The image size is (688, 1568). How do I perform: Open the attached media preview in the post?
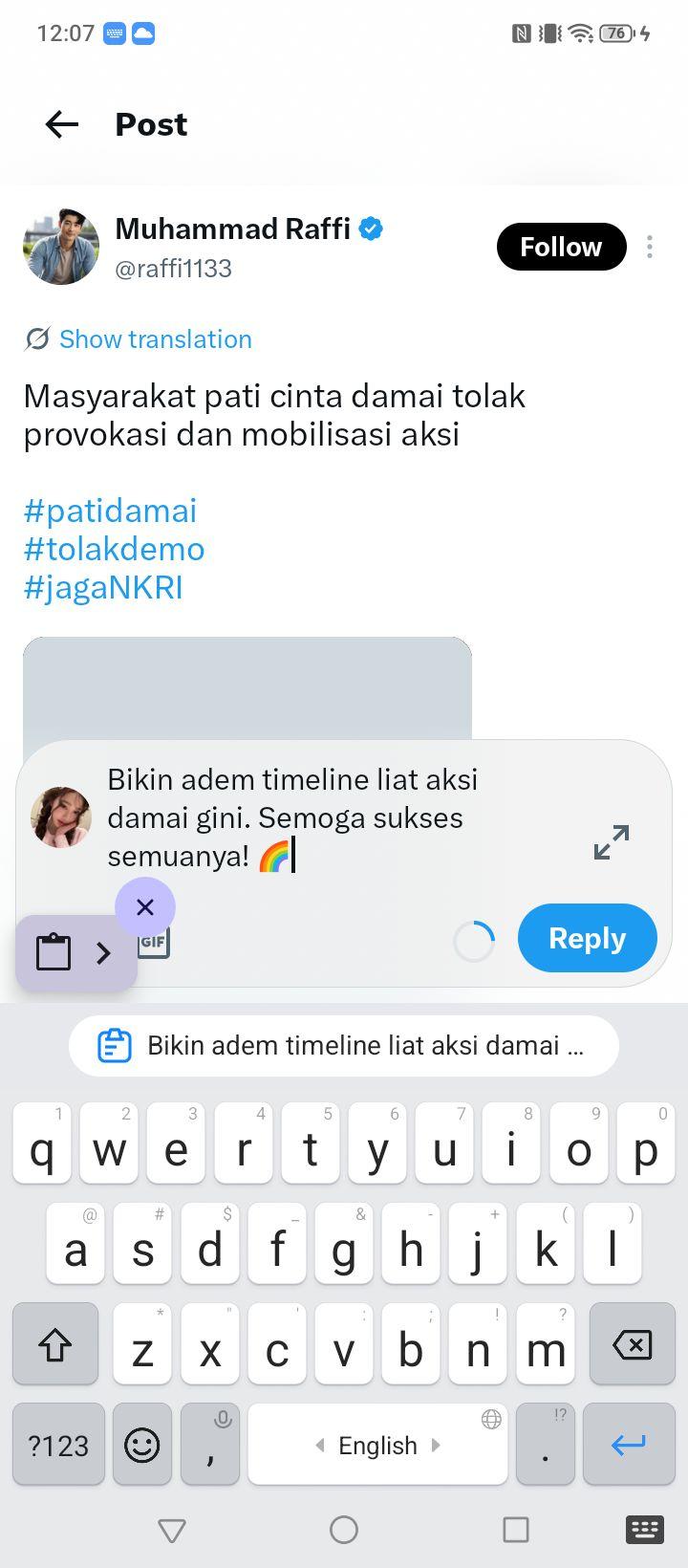pos(247,688)
